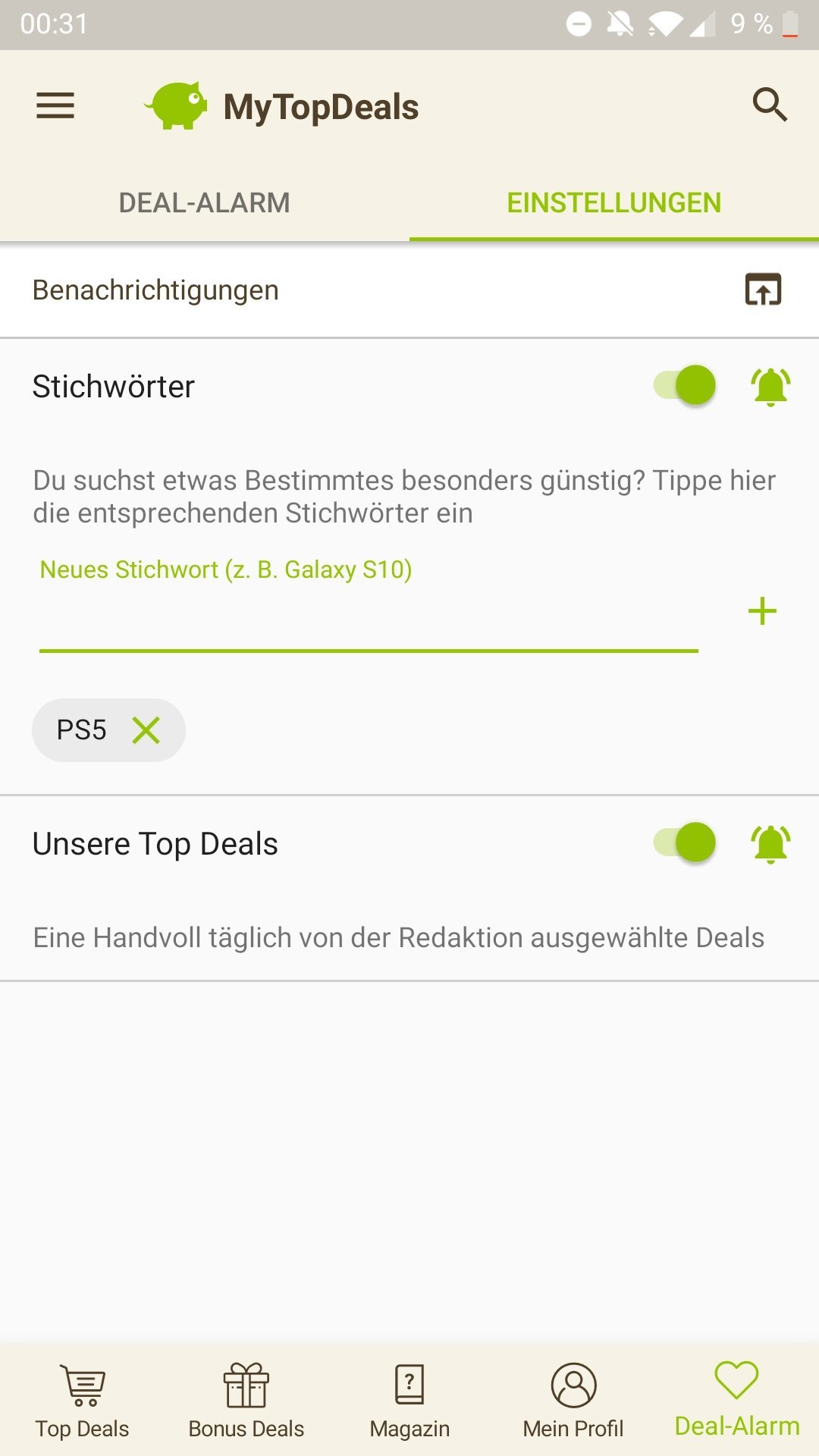Screen dimensions: 819x1456
Task: Open Mein Profil in the bottom bar
Action: [x=573, y=1401]
